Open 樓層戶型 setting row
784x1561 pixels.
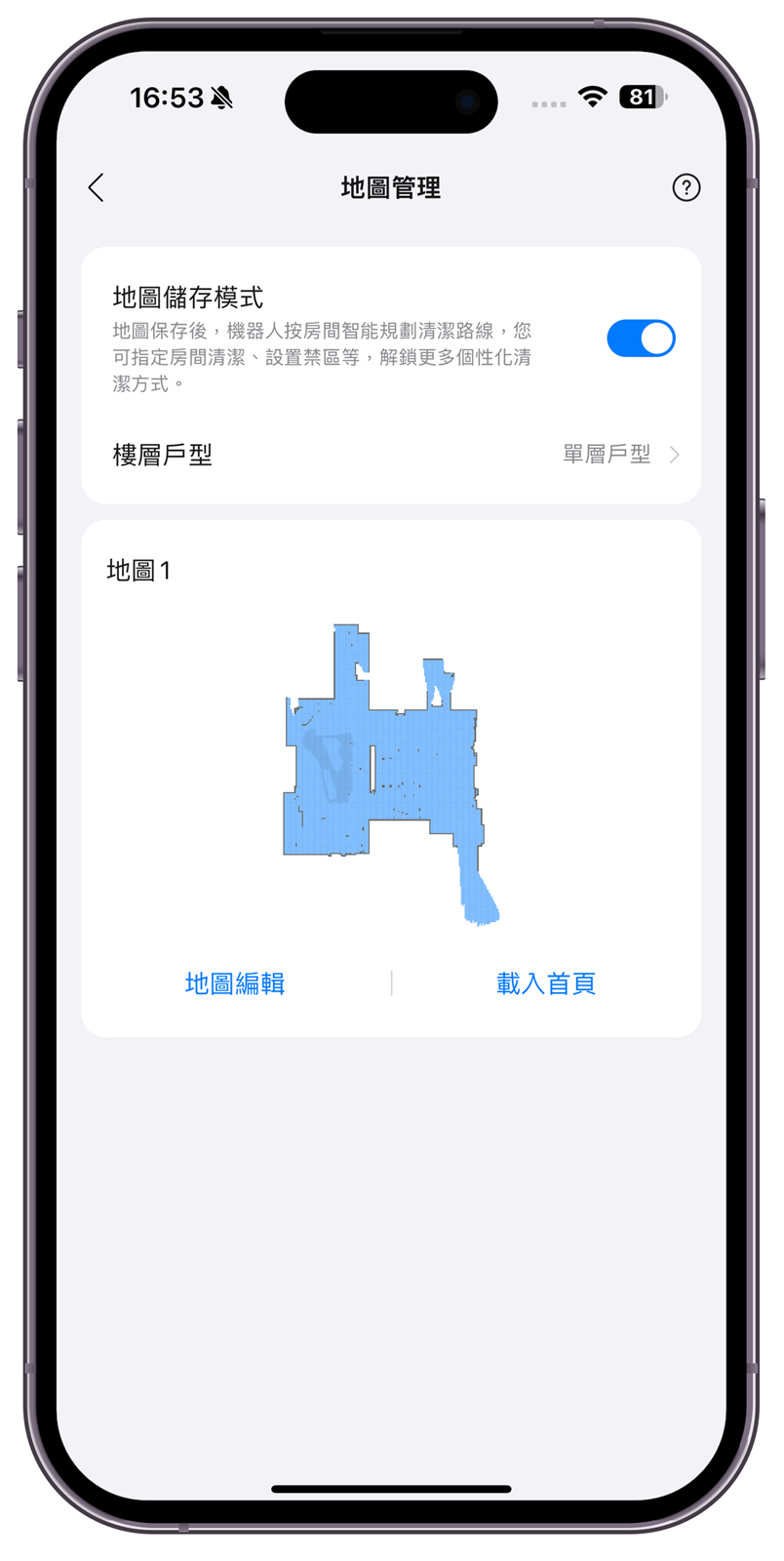coord(391,455)
